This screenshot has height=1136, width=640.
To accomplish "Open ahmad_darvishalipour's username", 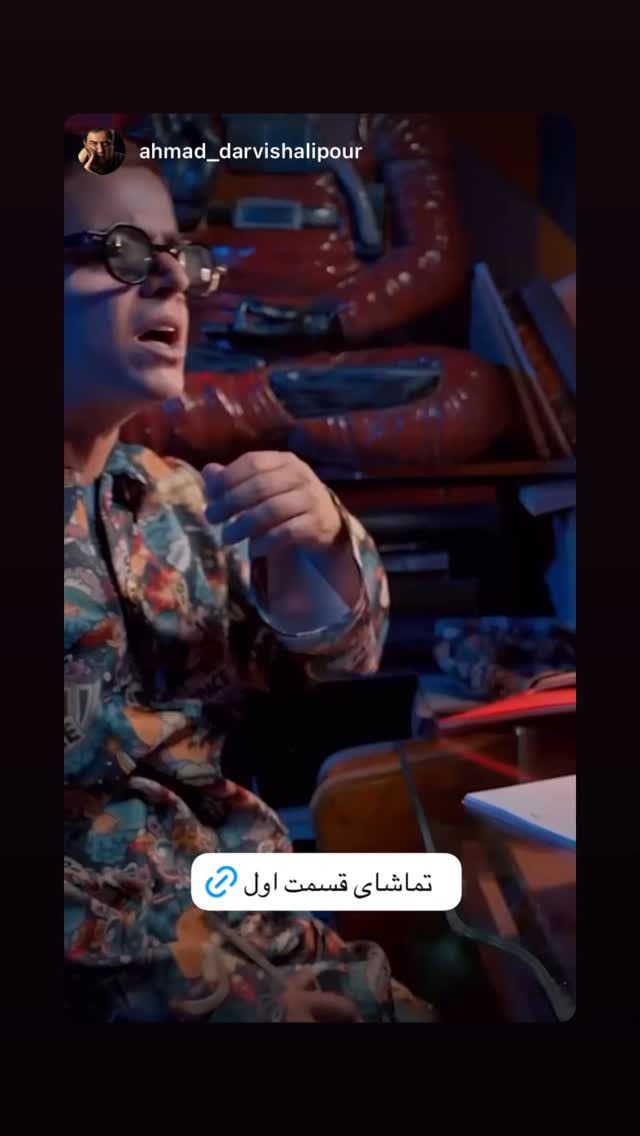I will [250, 151].
